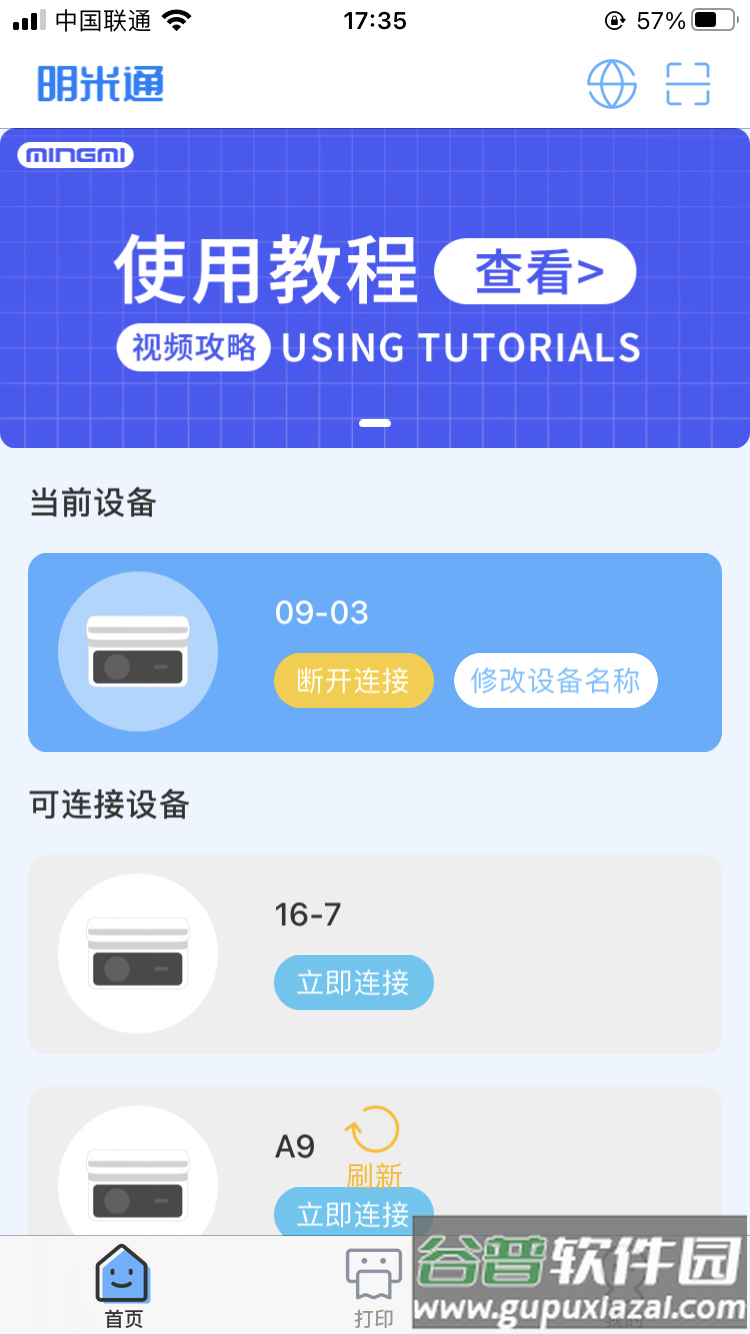Tap the banner carousel indicator dot
This screenshot has height=1334, width=750.
[374, 422]
